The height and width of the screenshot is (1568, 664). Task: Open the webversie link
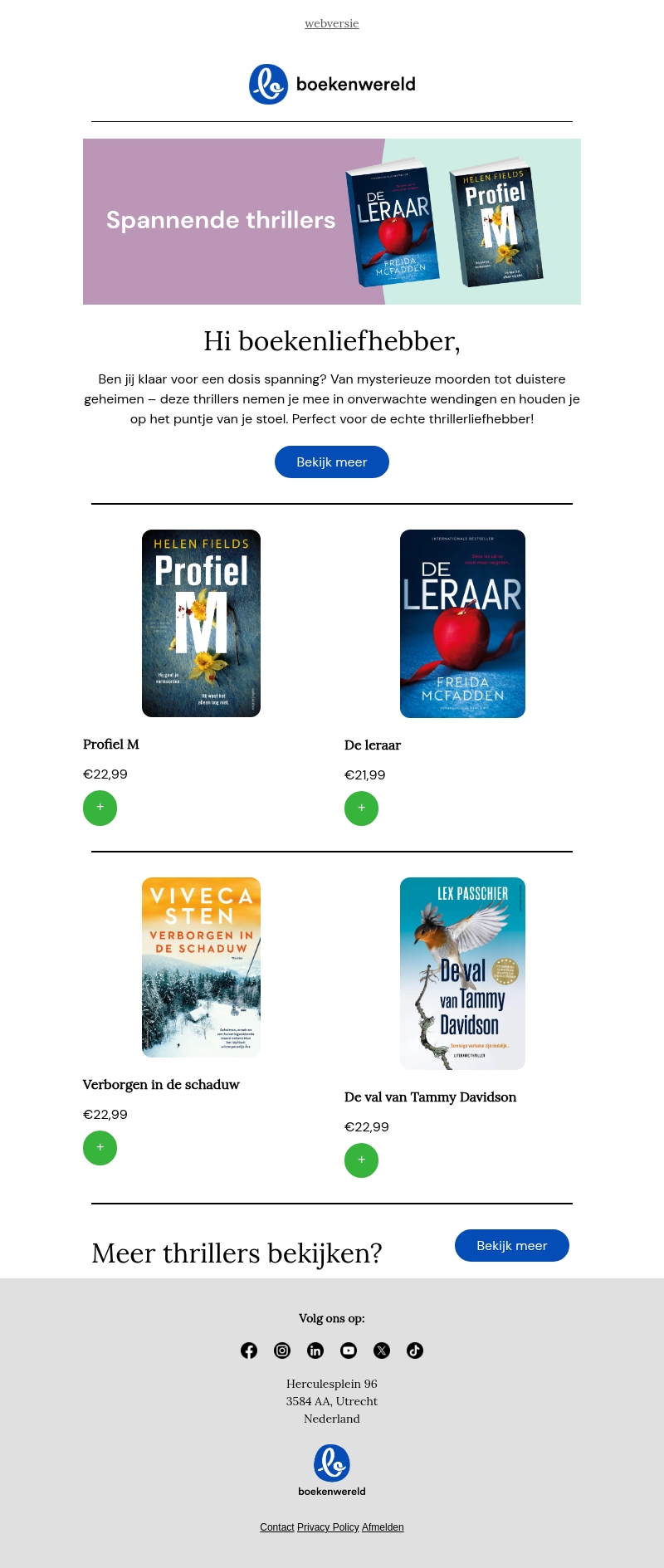click(331, 23)
